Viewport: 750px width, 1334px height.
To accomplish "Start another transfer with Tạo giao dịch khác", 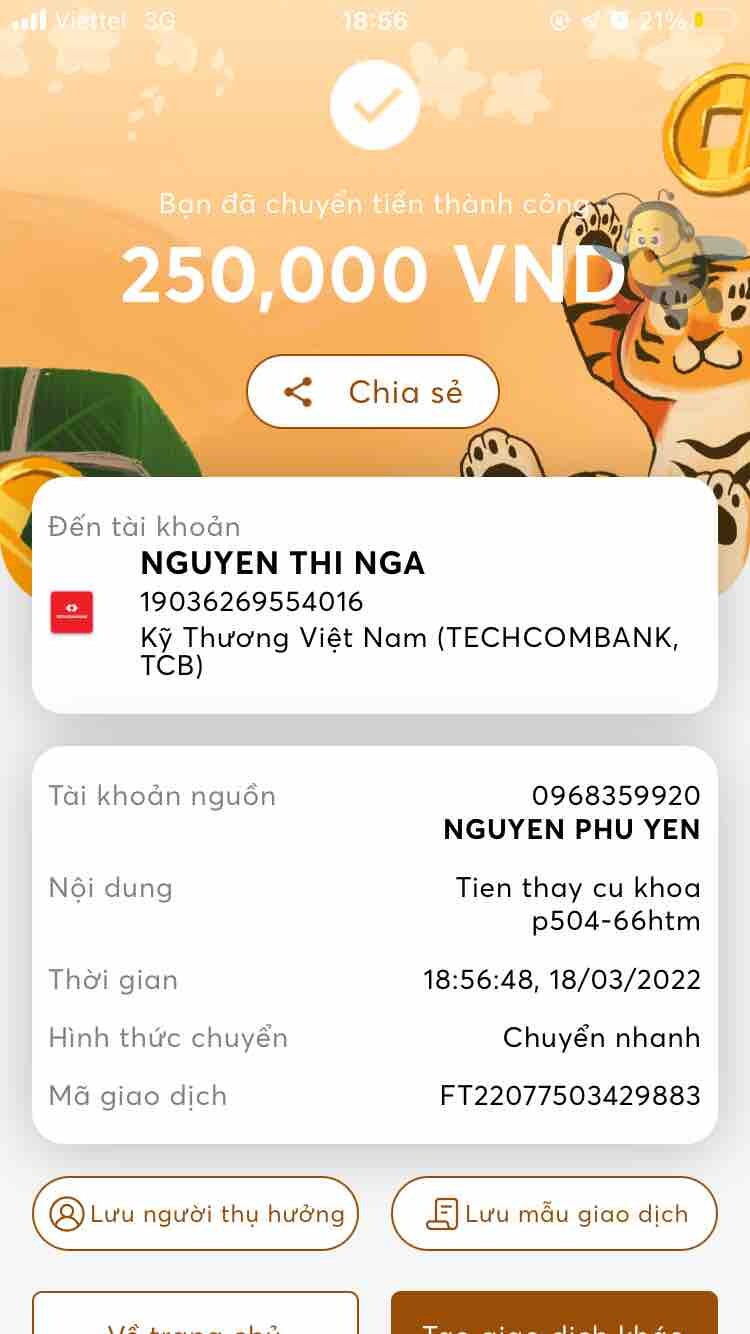I will [x=554, y=1318].
